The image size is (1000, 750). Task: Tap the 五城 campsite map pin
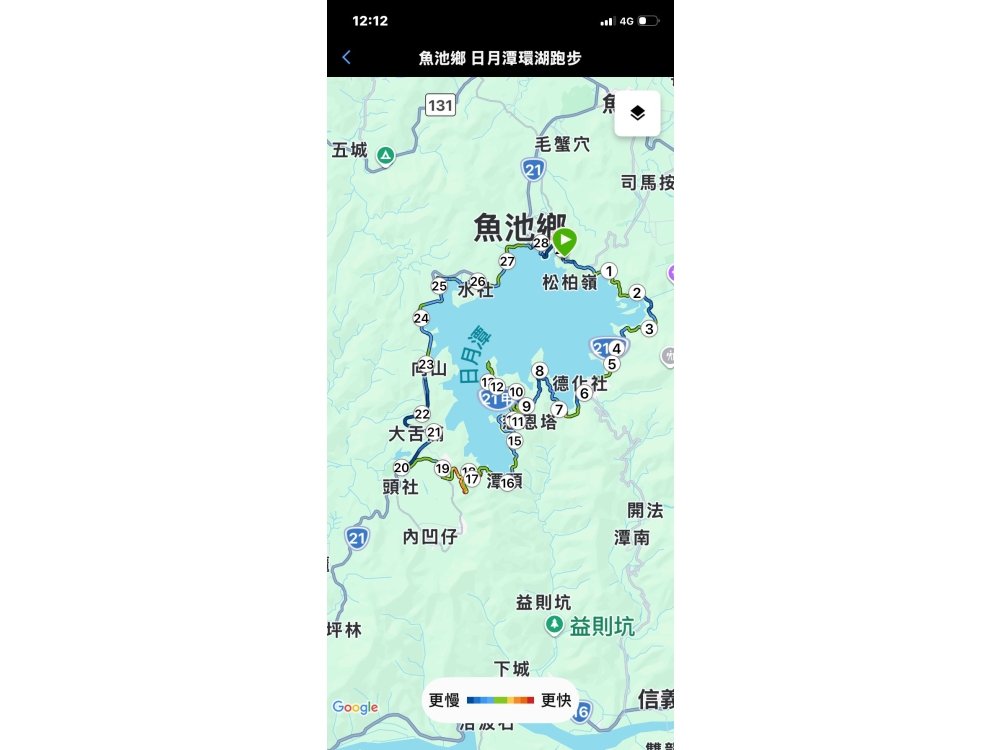385,155
